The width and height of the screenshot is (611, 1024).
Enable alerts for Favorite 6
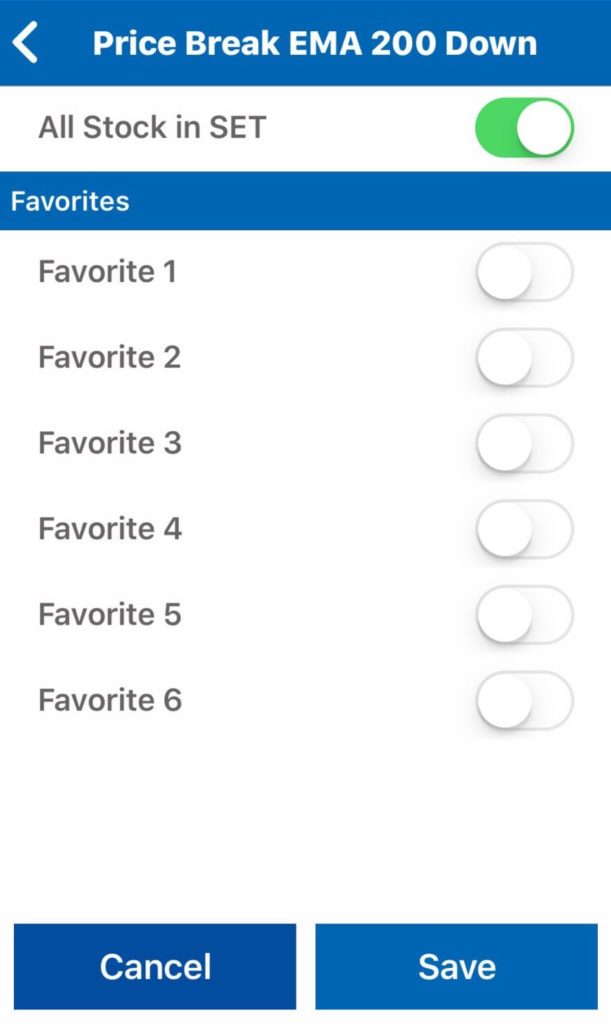(524, 700)
